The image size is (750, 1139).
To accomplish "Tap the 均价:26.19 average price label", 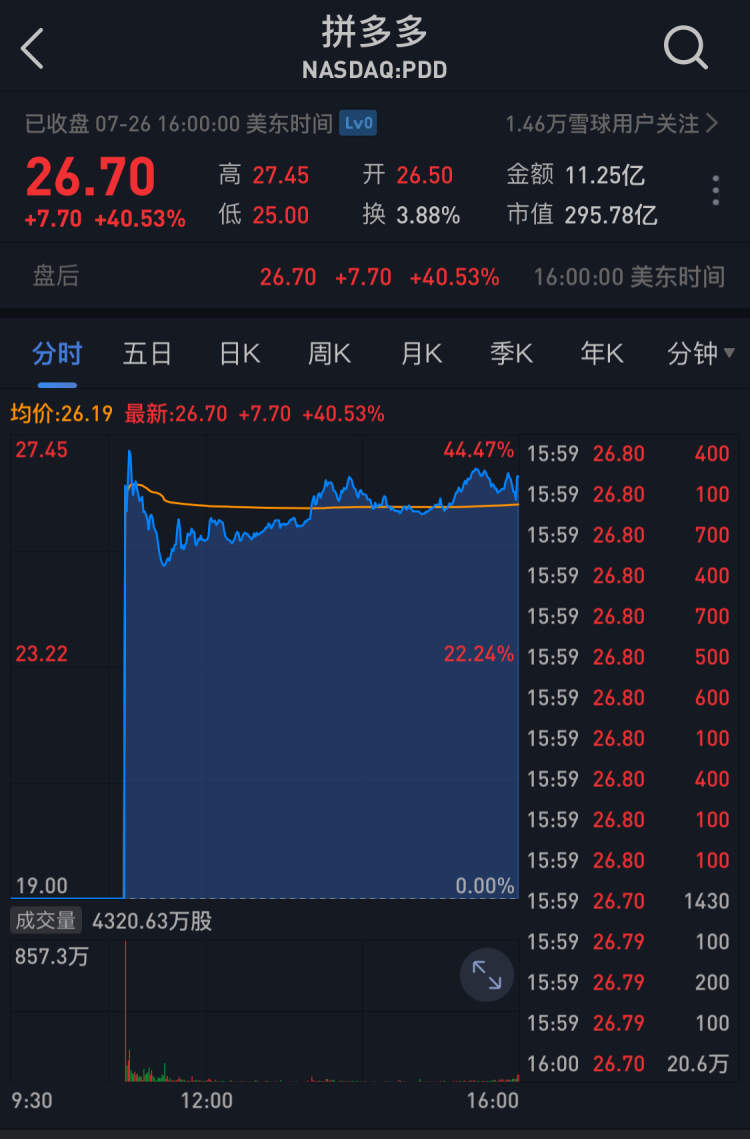I will tap(63, 413).
